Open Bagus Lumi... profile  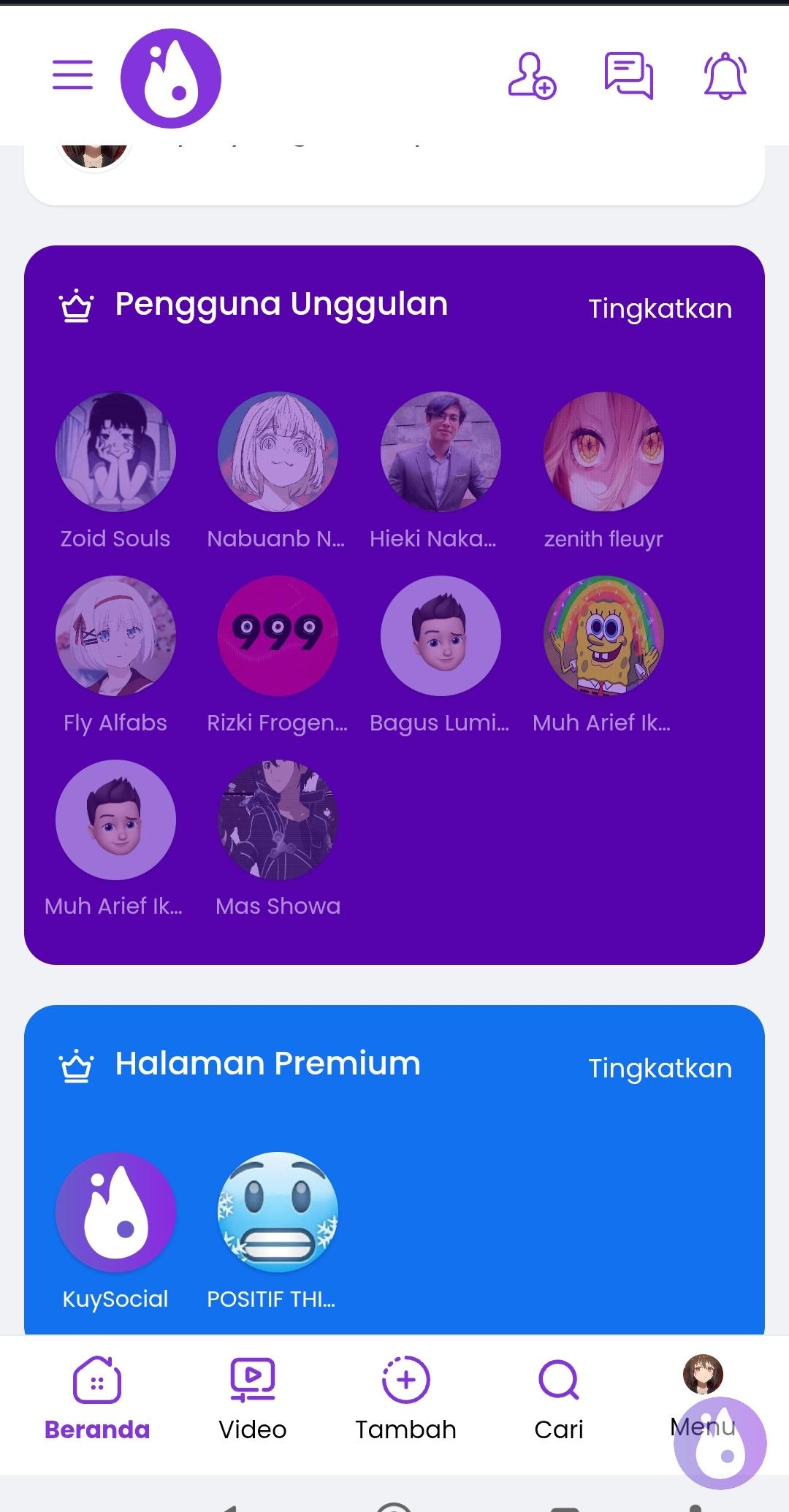(441, 636)
